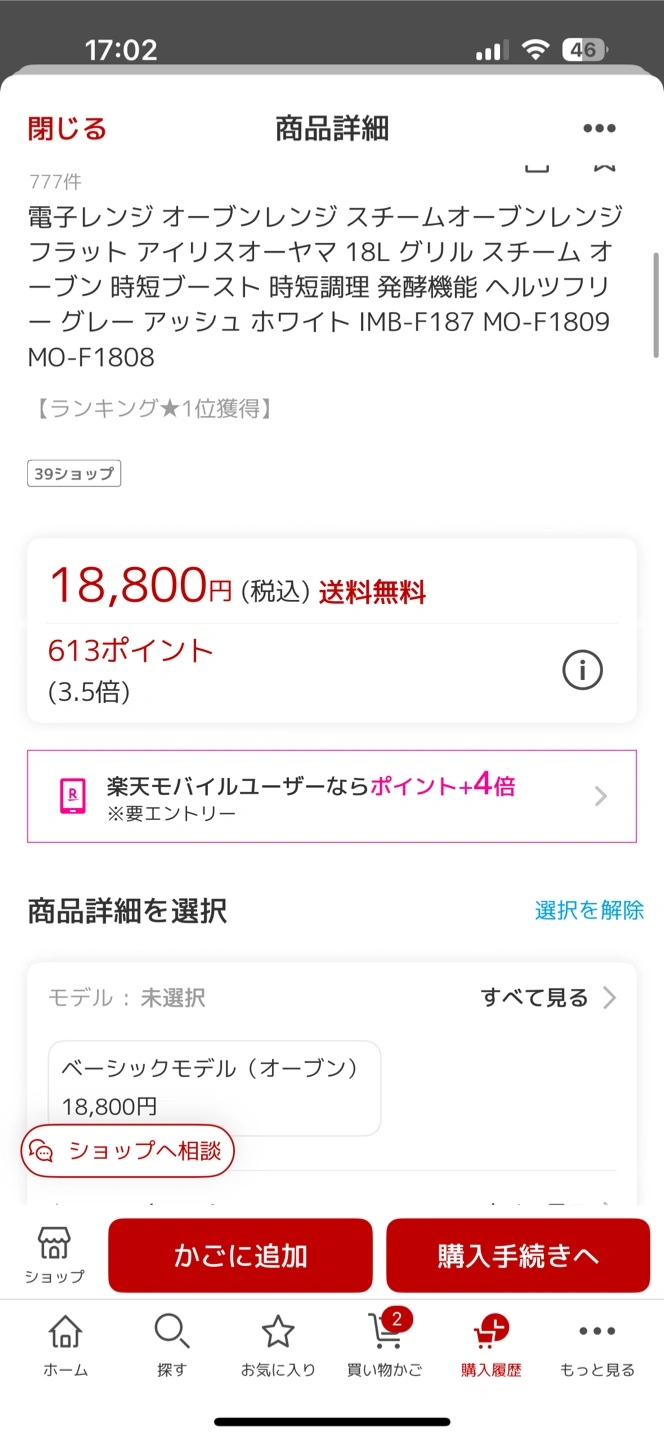Visit the ショップ page
Viewport: 664px width, 1440px height.
(54, 1256)
